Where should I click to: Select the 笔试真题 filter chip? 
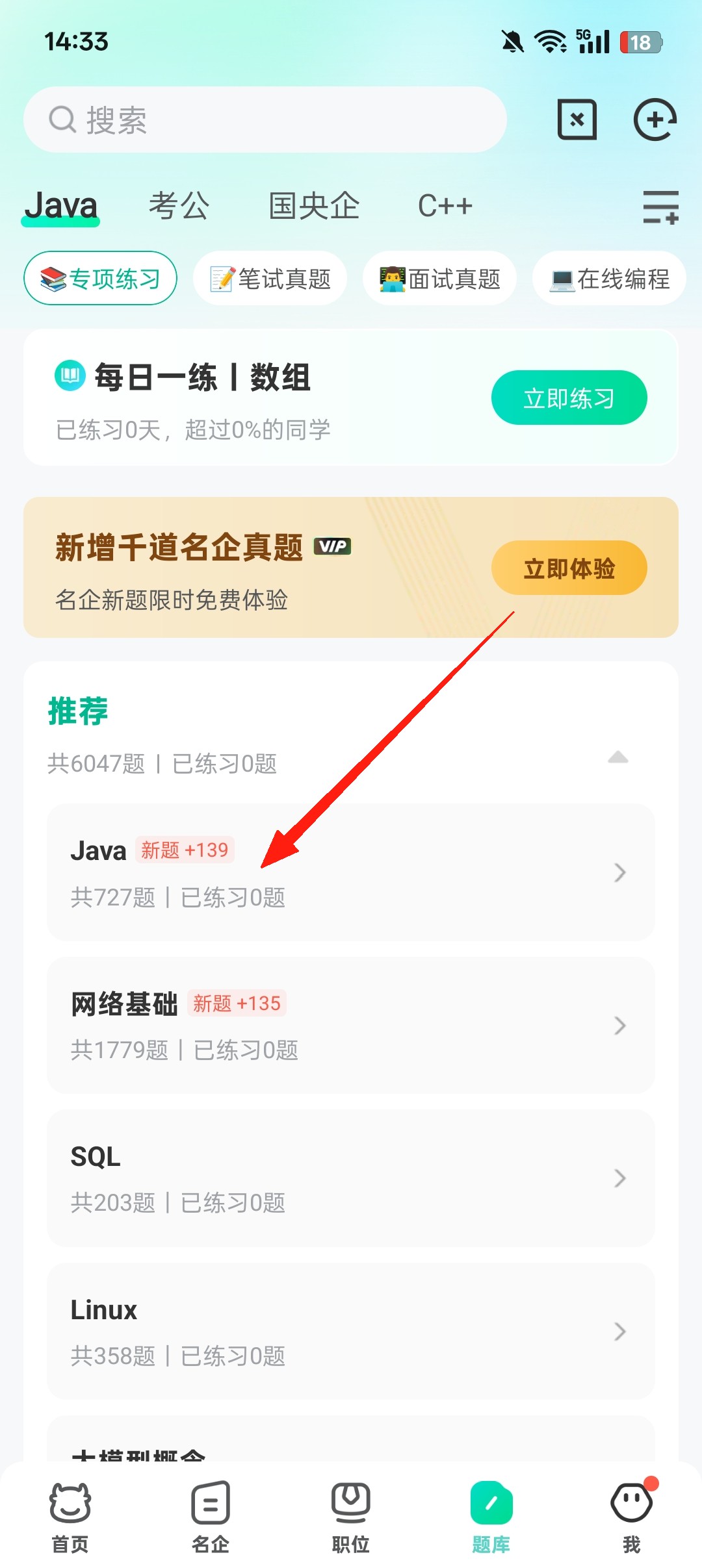270,277
